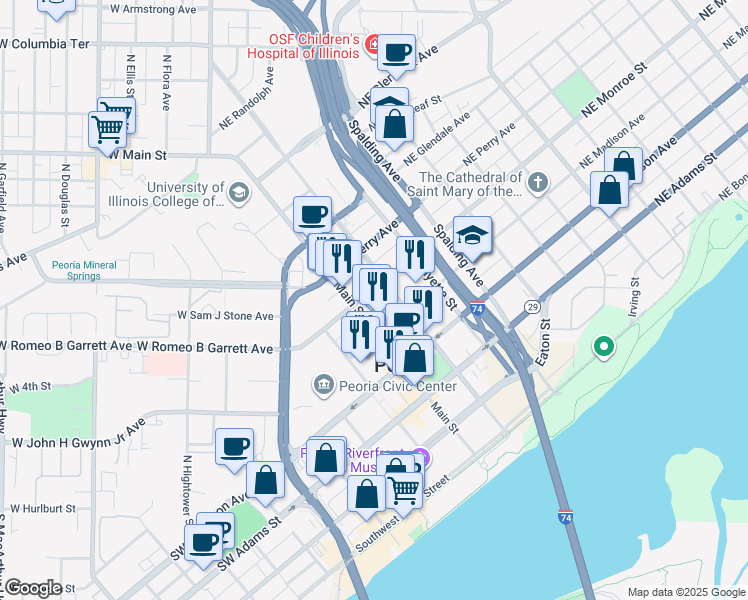Image resolution: width=748 pixels, height=600 pixels.
Task: Open the University of Illinois College pin
Action: [x=239, y=194]
